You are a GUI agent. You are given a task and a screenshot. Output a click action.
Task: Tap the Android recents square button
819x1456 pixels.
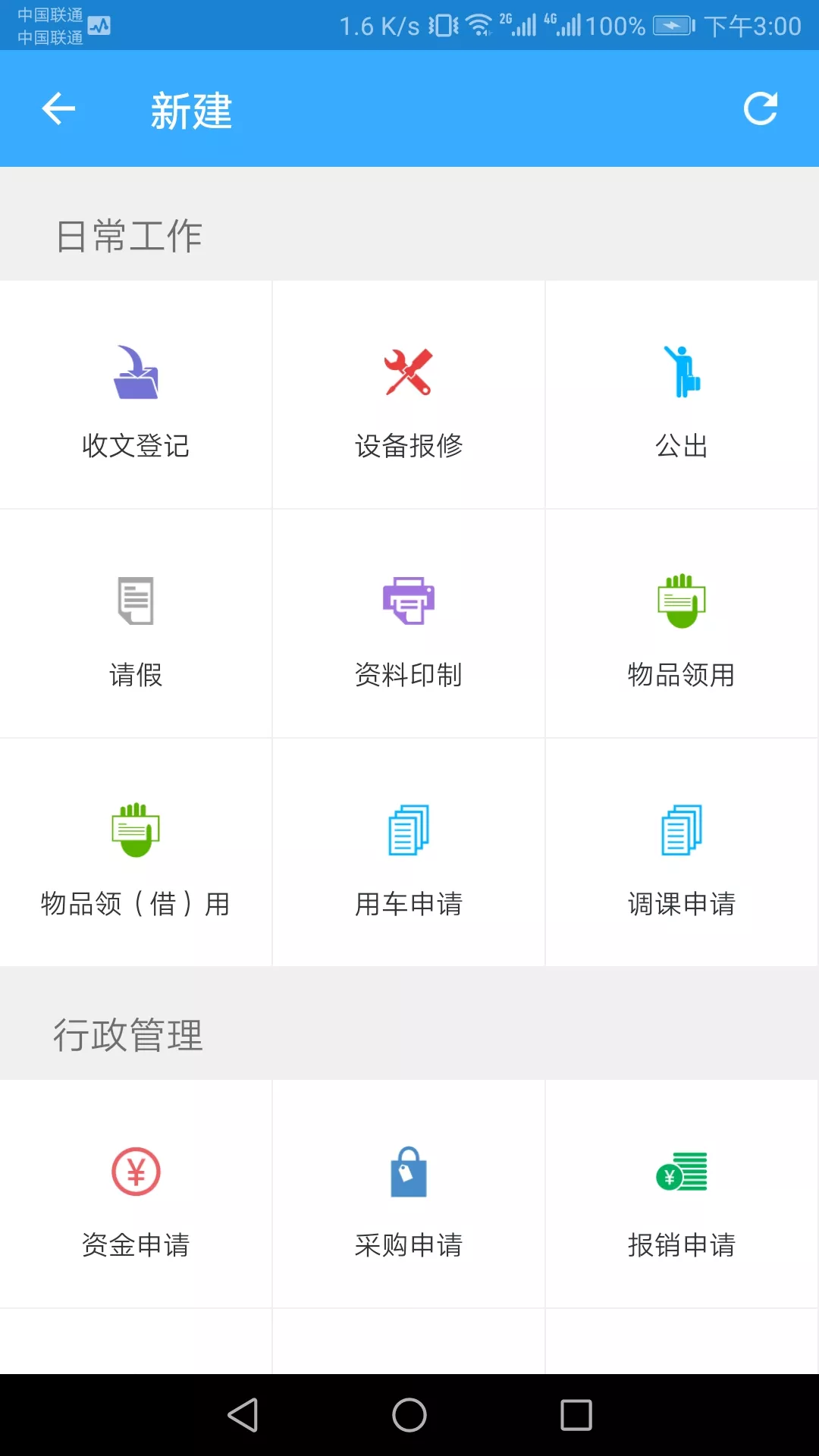pos(576,1415)
